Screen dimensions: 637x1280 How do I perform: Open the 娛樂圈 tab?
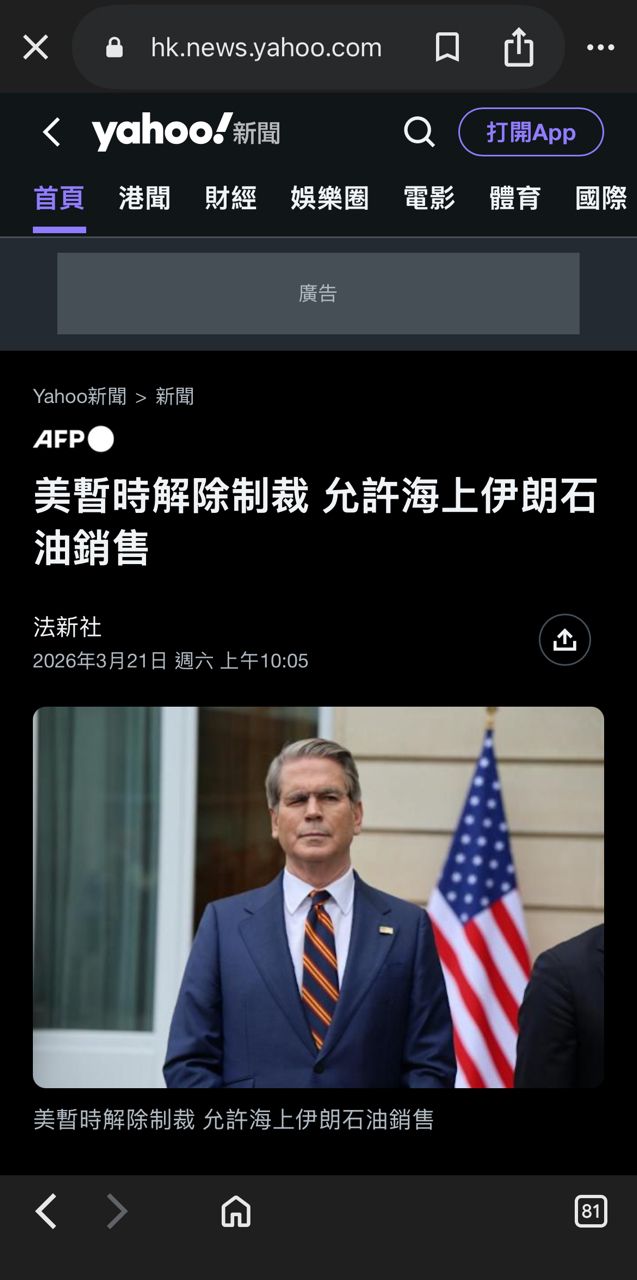pyautogui.click(x=329, y=198)
